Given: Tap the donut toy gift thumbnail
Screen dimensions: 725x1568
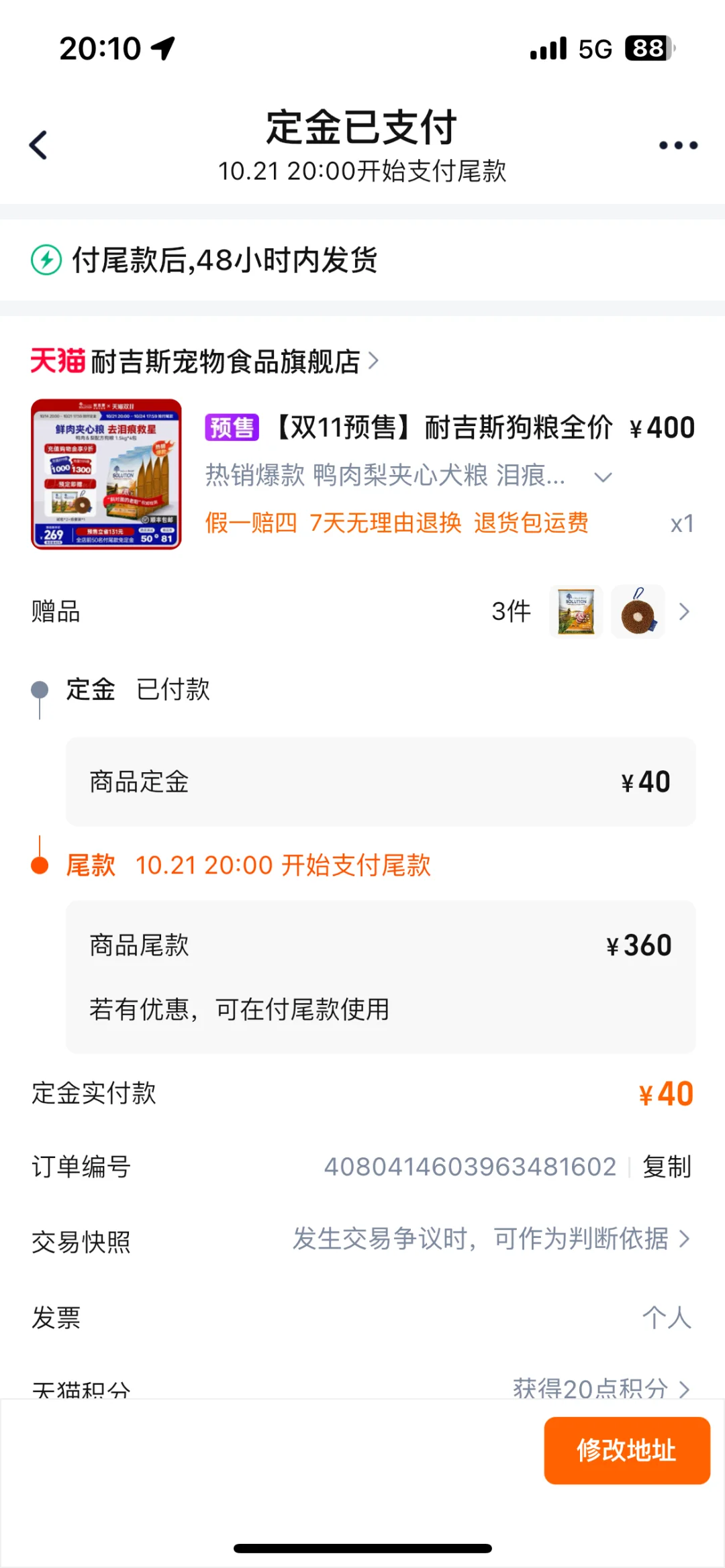Looking at the screenshot, I should 637,611.
